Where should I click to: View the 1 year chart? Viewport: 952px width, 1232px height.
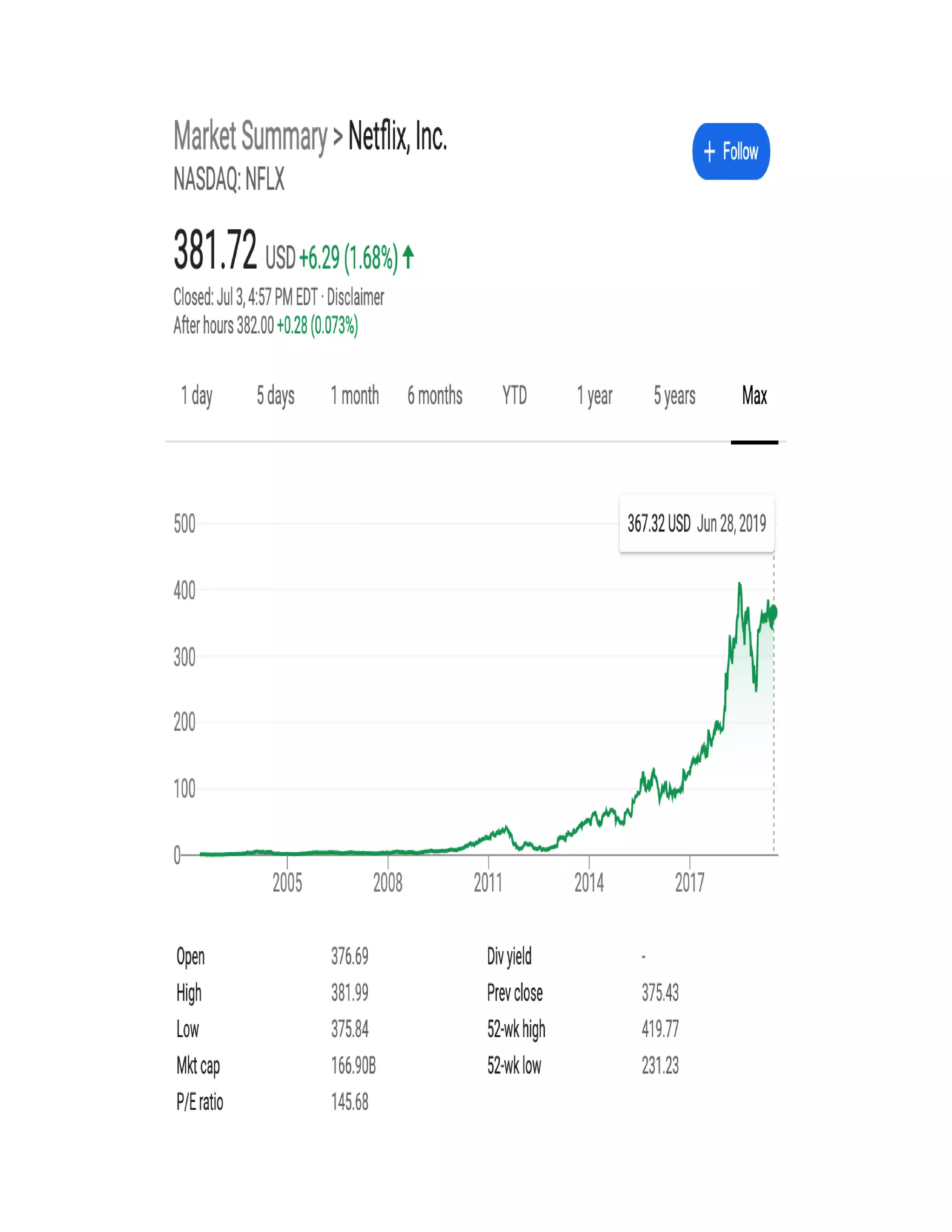(x=595, y=396)
